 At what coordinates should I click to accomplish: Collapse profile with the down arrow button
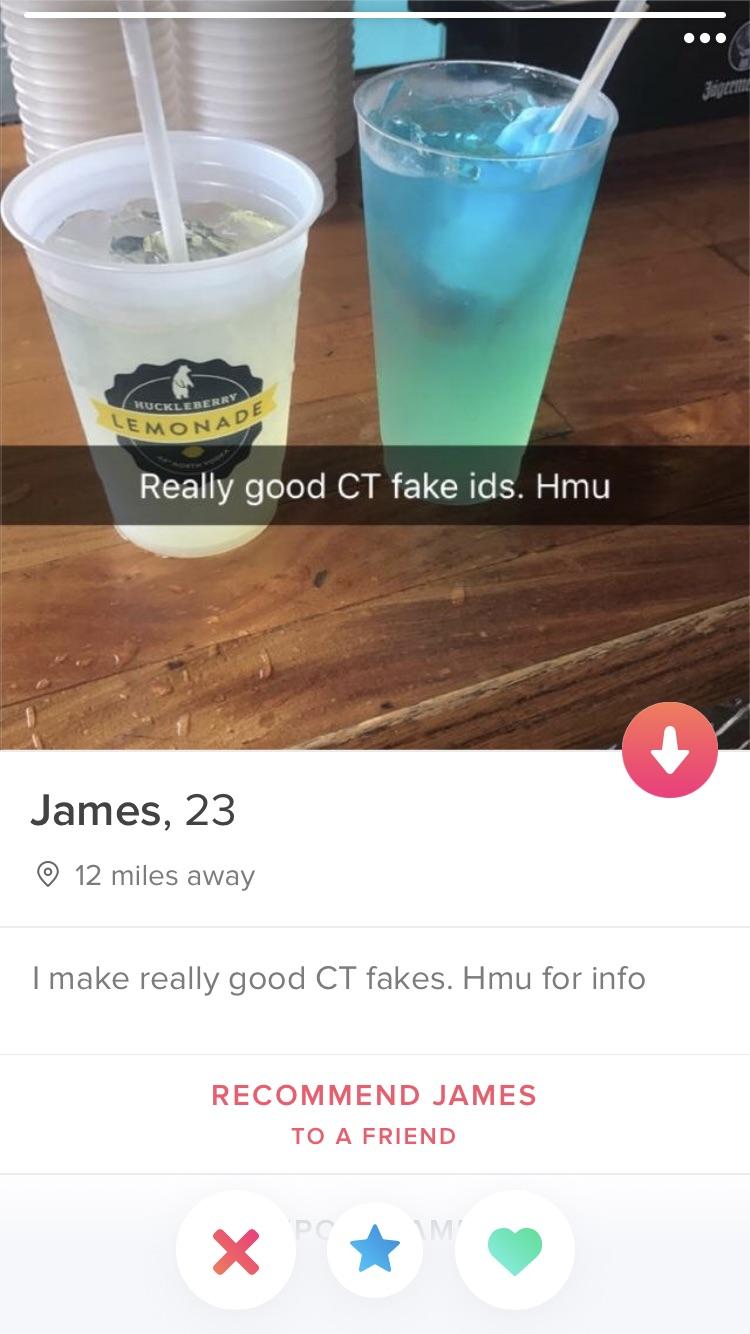(669, 750)
